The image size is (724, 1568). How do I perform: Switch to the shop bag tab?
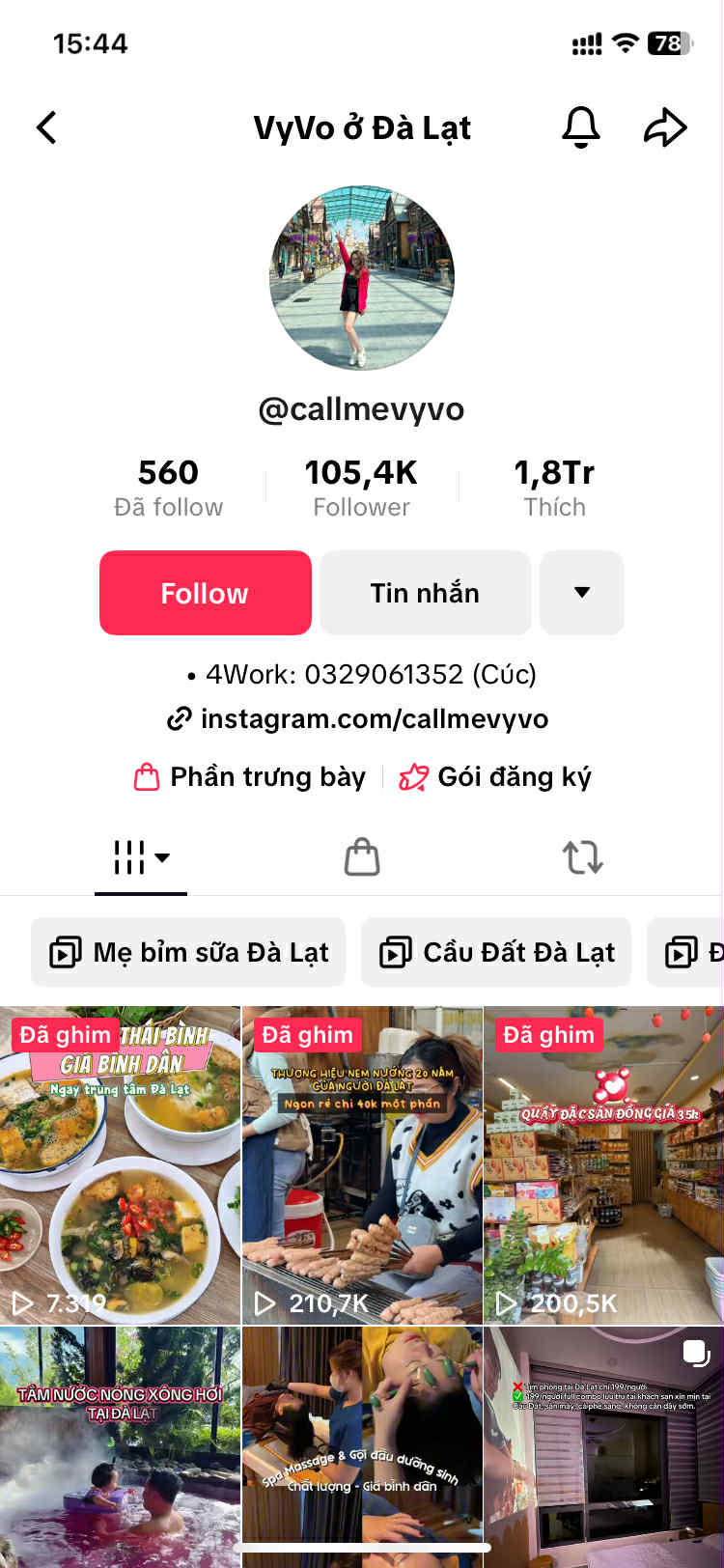pyautogui.click(x=362, y=856)
